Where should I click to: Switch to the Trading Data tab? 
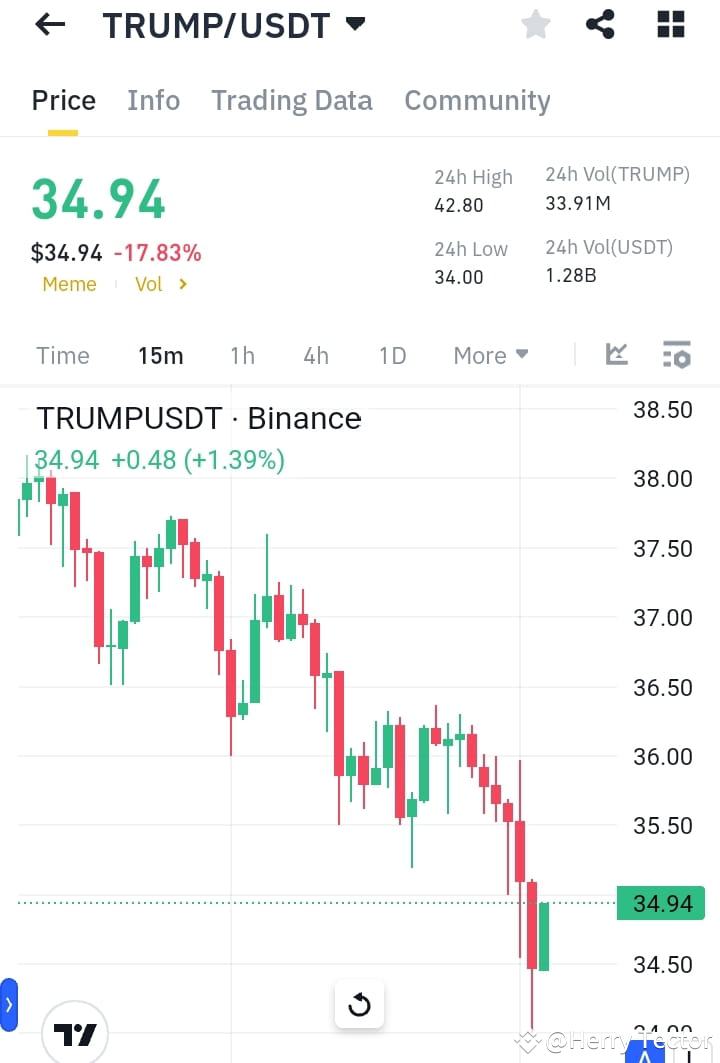291,100
